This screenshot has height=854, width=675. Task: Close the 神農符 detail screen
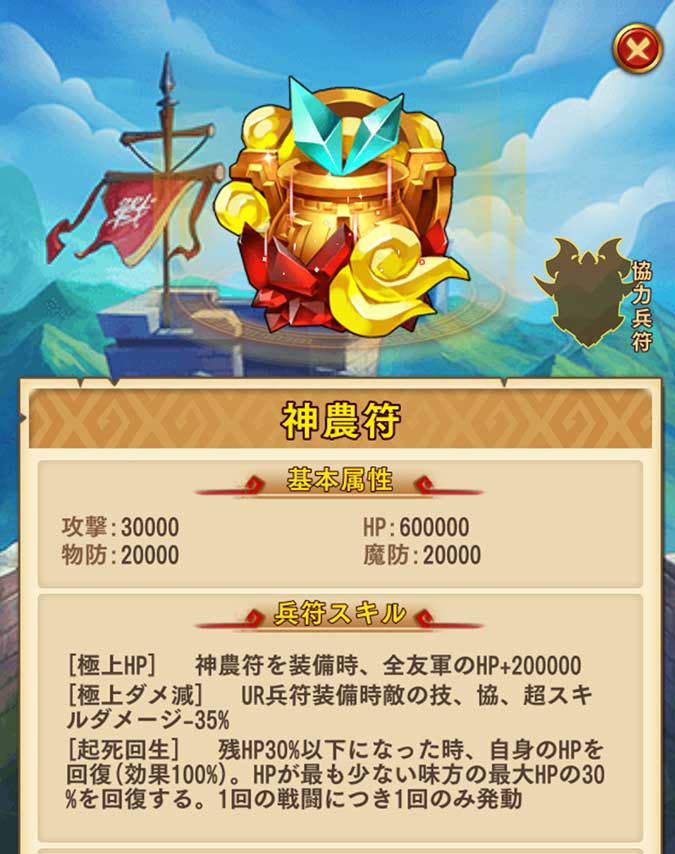638,47
